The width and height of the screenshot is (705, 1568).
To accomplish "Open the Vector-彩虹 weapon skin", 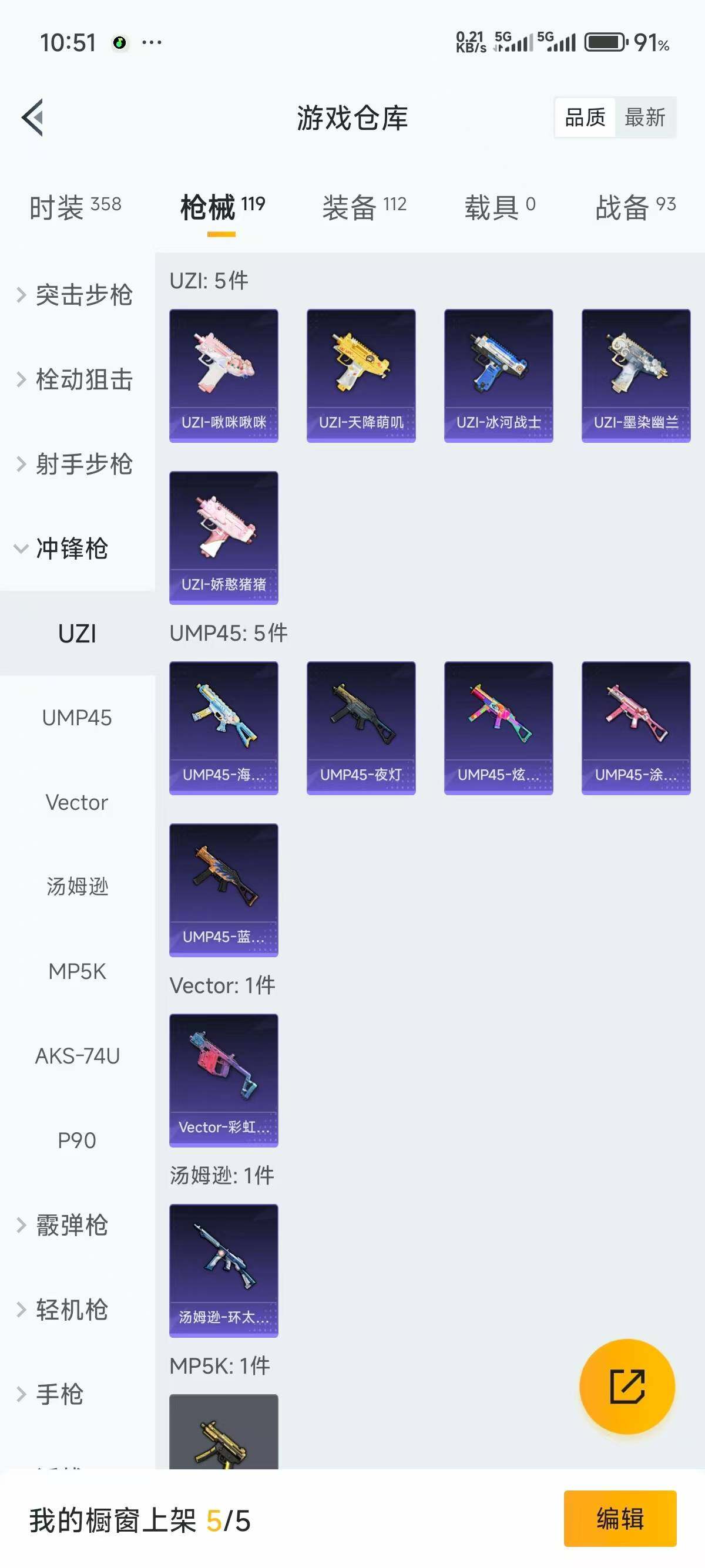I will [x=223, y=1080].
